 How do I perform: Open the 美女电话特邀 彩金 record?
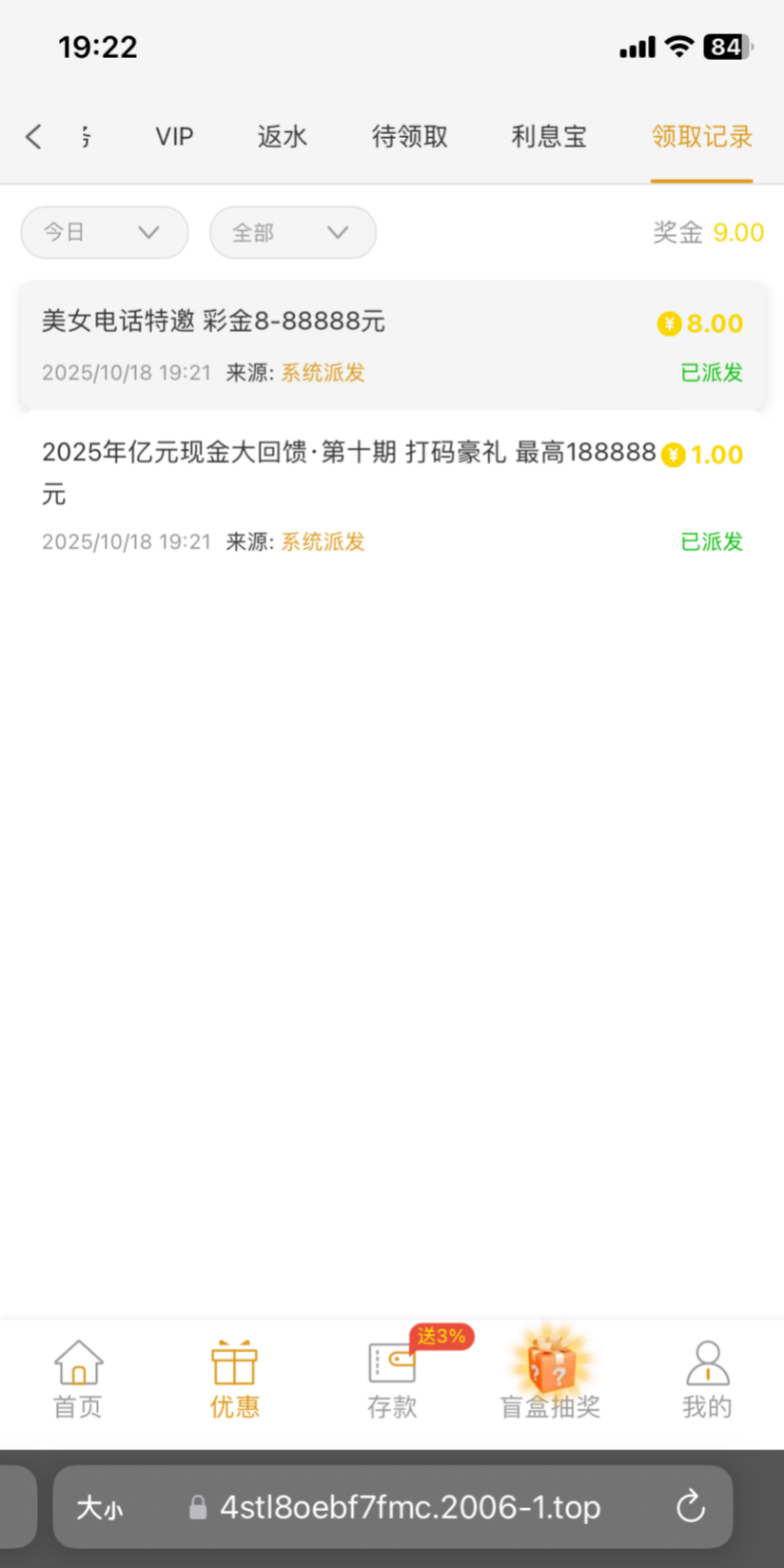[x=391, y=344]
